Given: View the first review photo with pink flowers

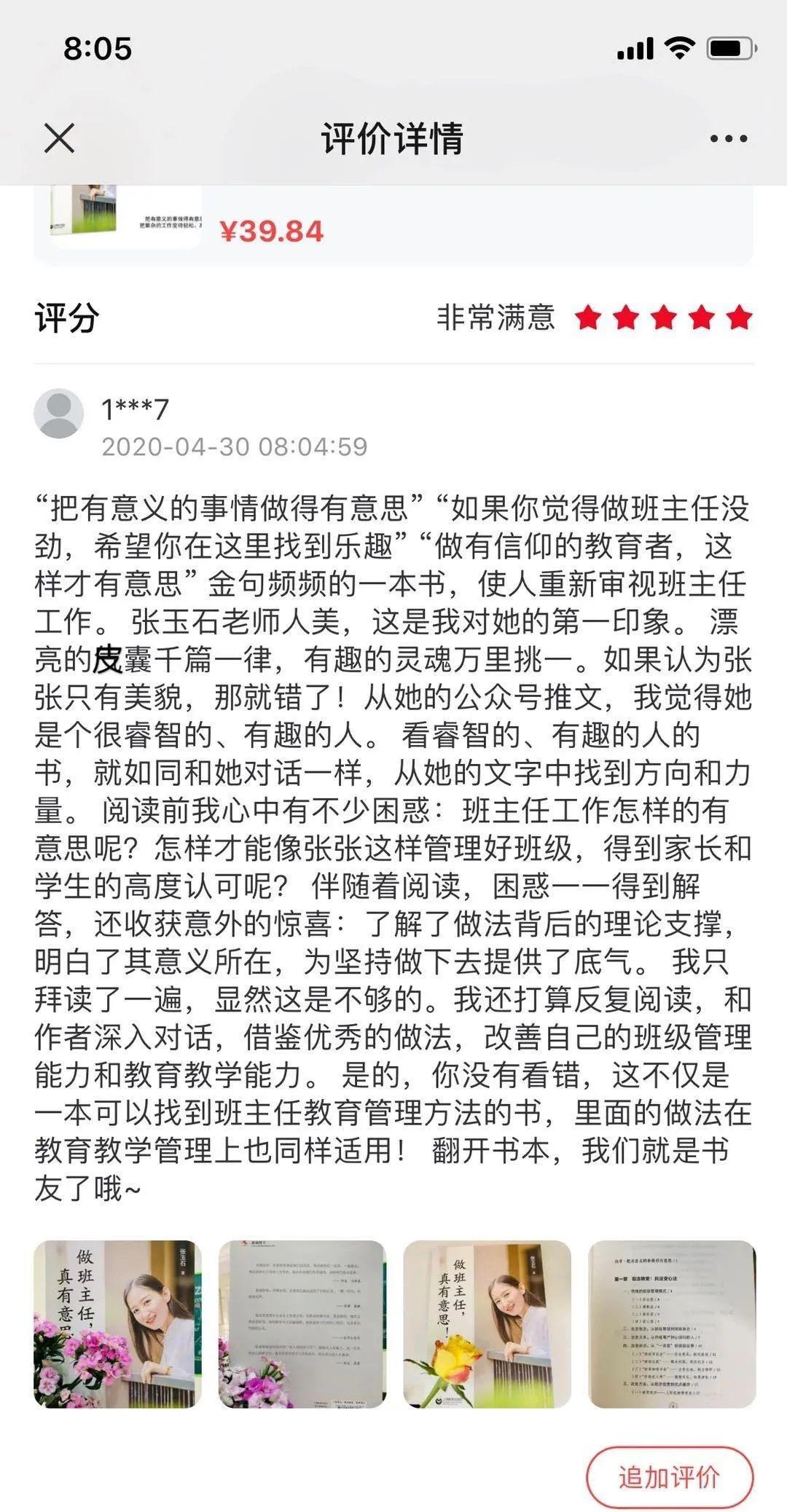Looking at the screenshot, I should tap(117, 1323).
